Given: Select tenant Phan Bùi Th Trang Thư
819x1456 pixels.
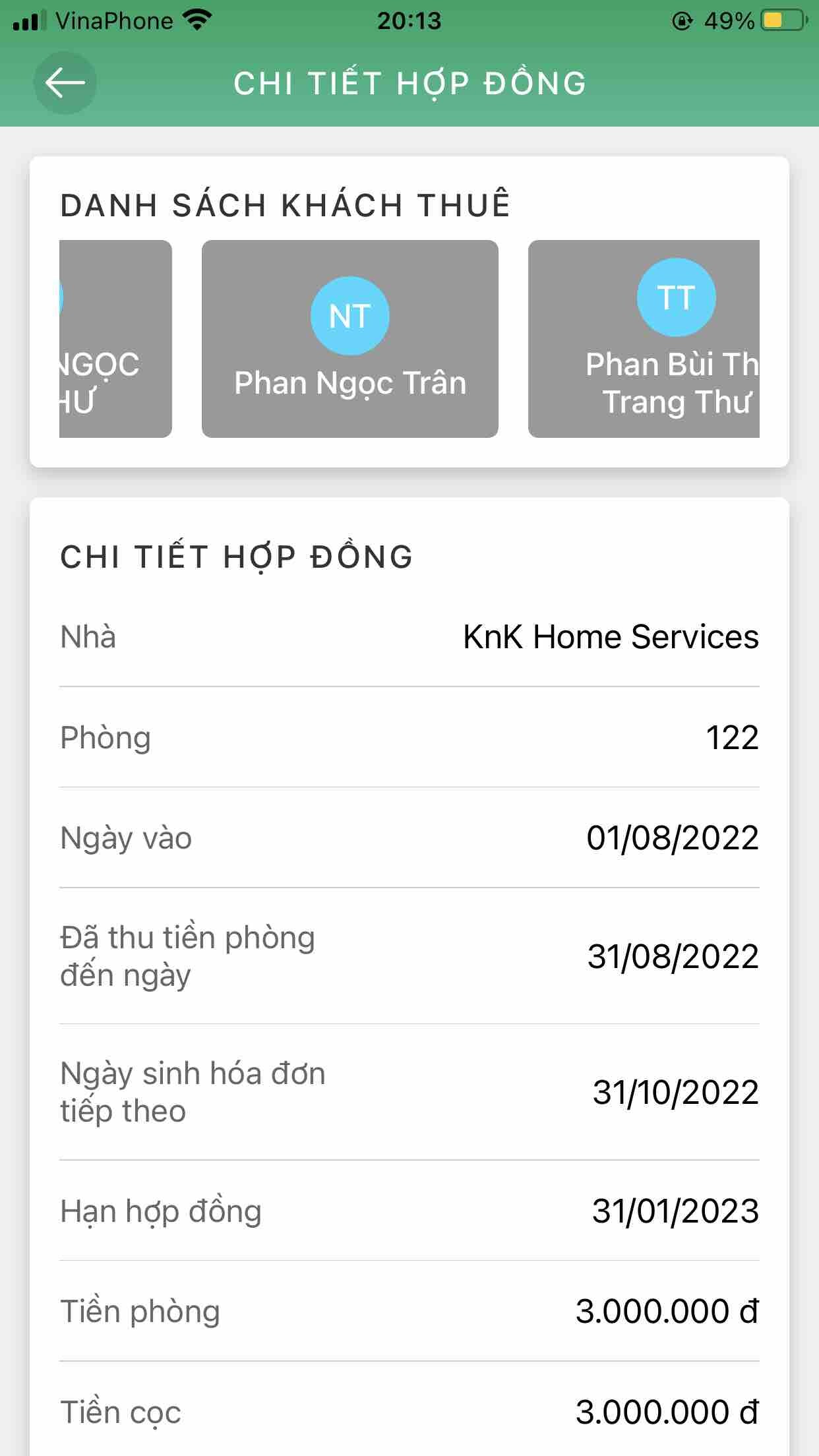Looking at the screenshot, I should 644,339.
